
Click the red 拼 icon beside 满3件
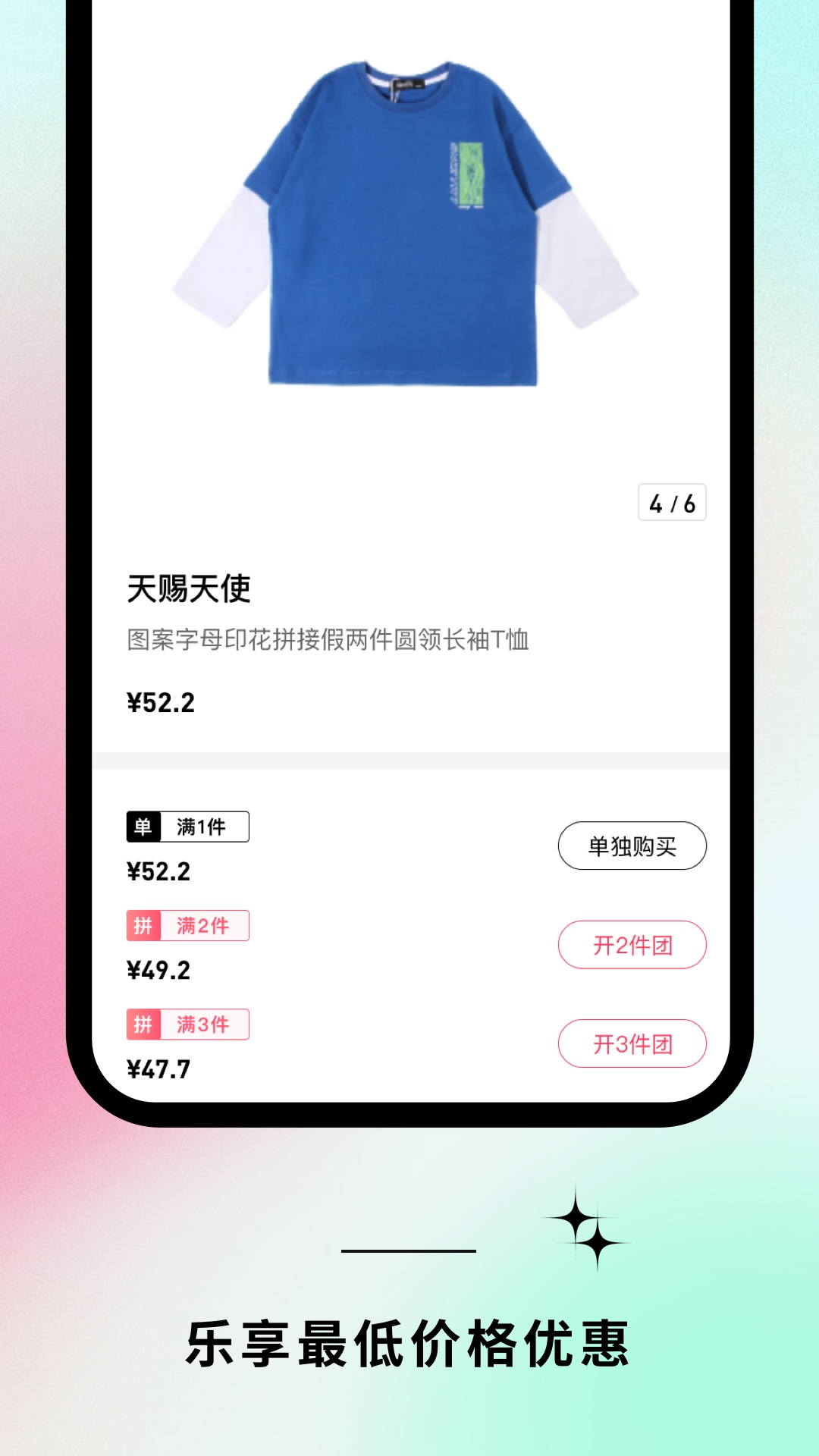(146, 1024)
